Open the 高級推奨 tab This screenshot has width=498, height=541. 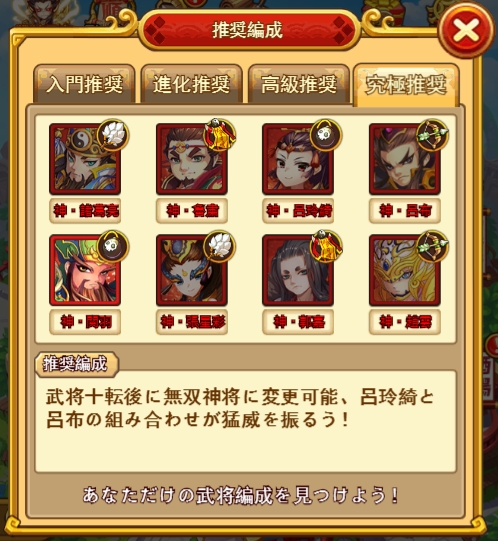click(299, 84)
